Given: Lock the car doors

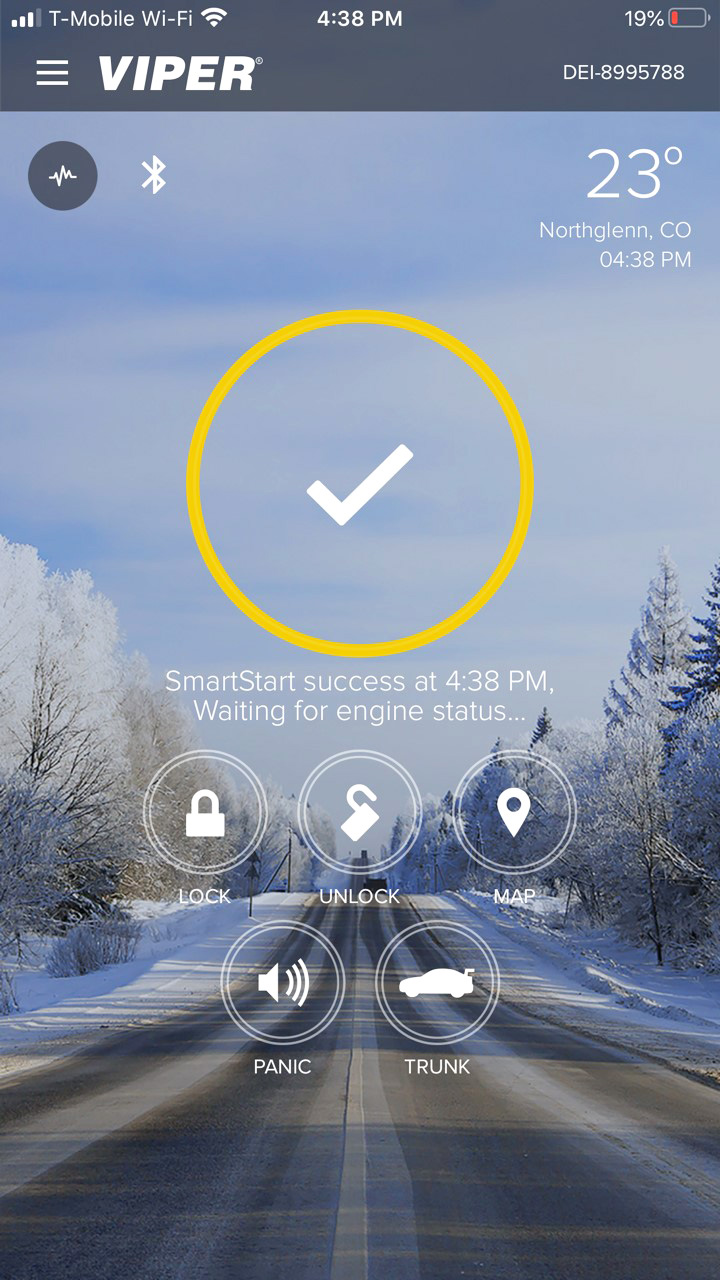Looking at the screenshot, I should pyautogui.click(x=205, y=812).
